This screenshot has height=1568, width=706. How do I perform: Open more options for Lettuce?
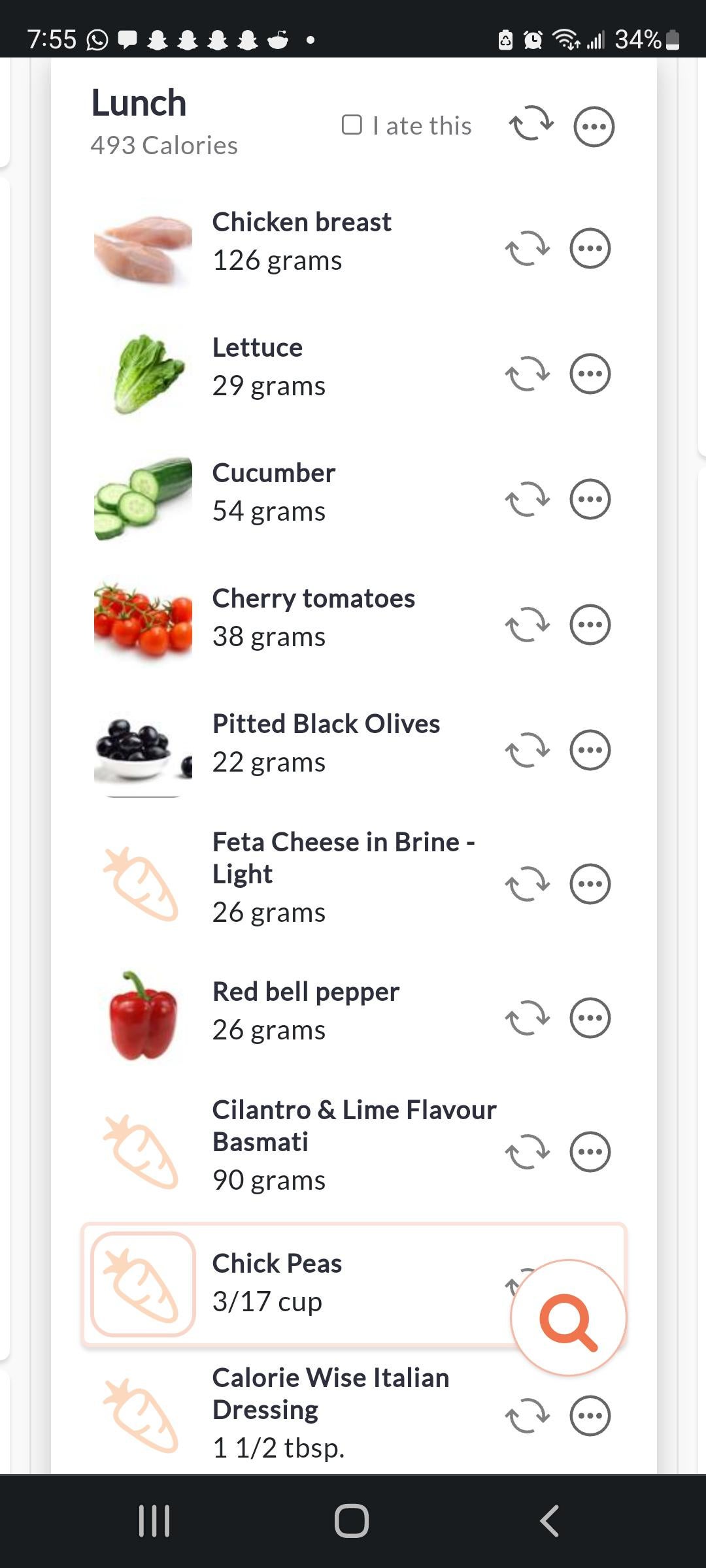[x=590, y=374]
